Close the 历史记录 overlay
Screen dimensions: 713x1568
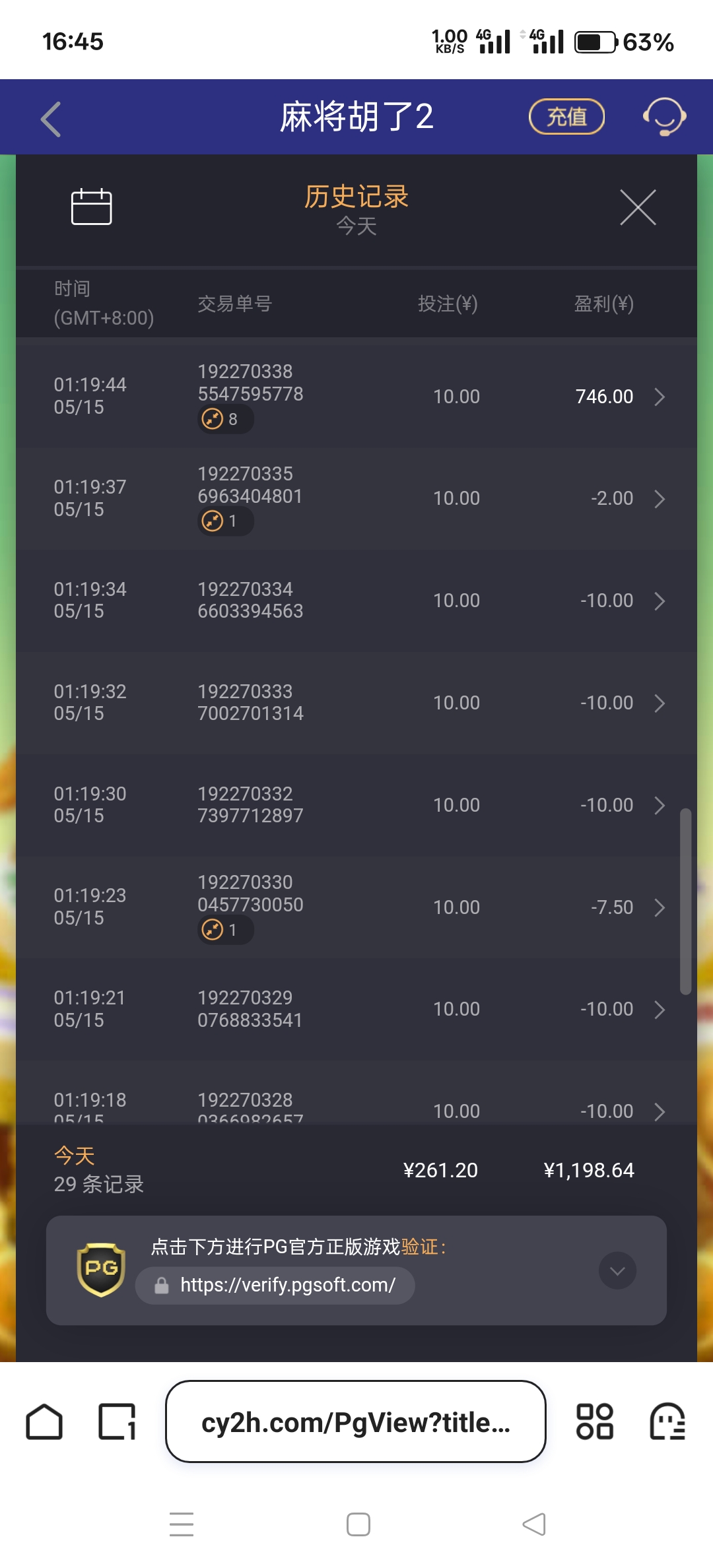638,207
